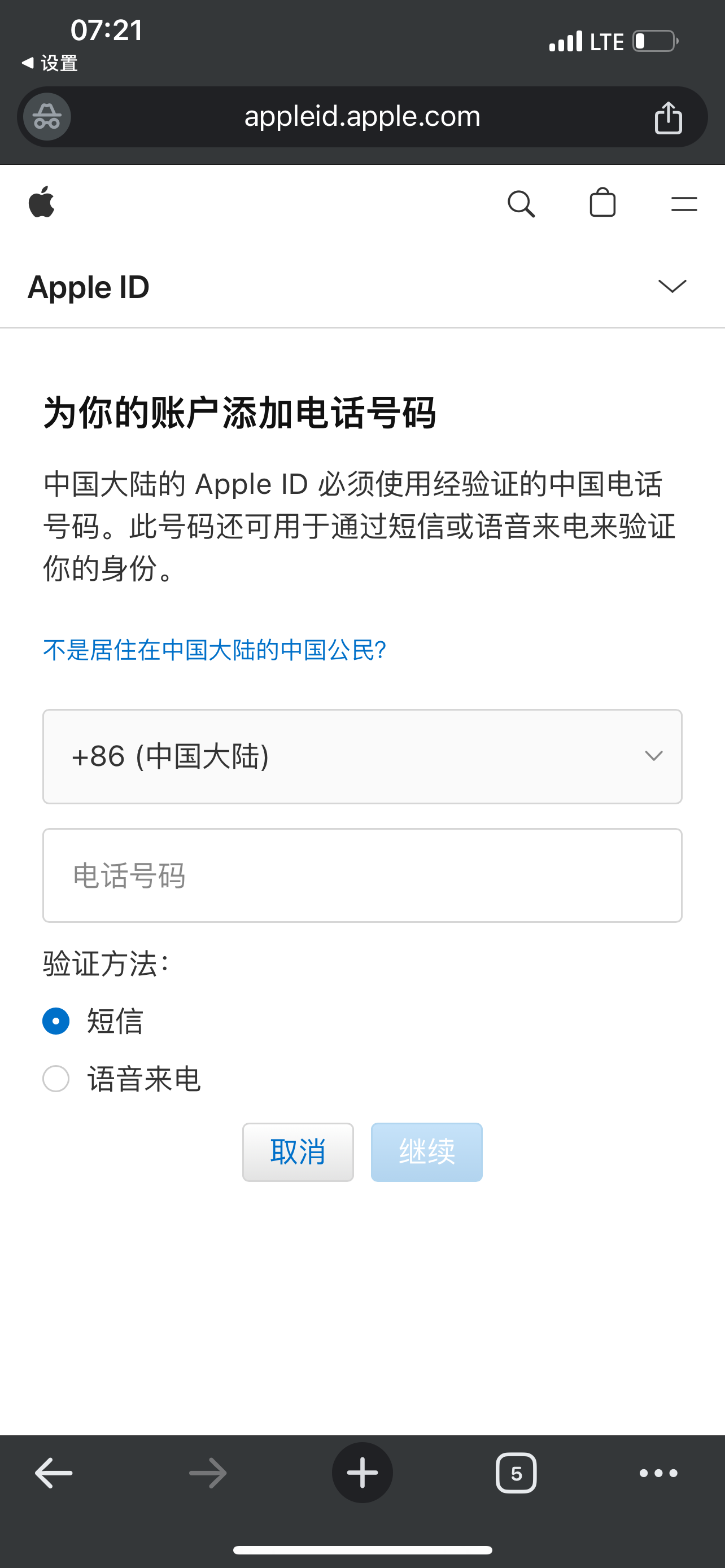The height and width of the screenshot is (1568, 725).
Task: Tap the 继续 button
Action: pyautogui.click(x=427, y=1151)
